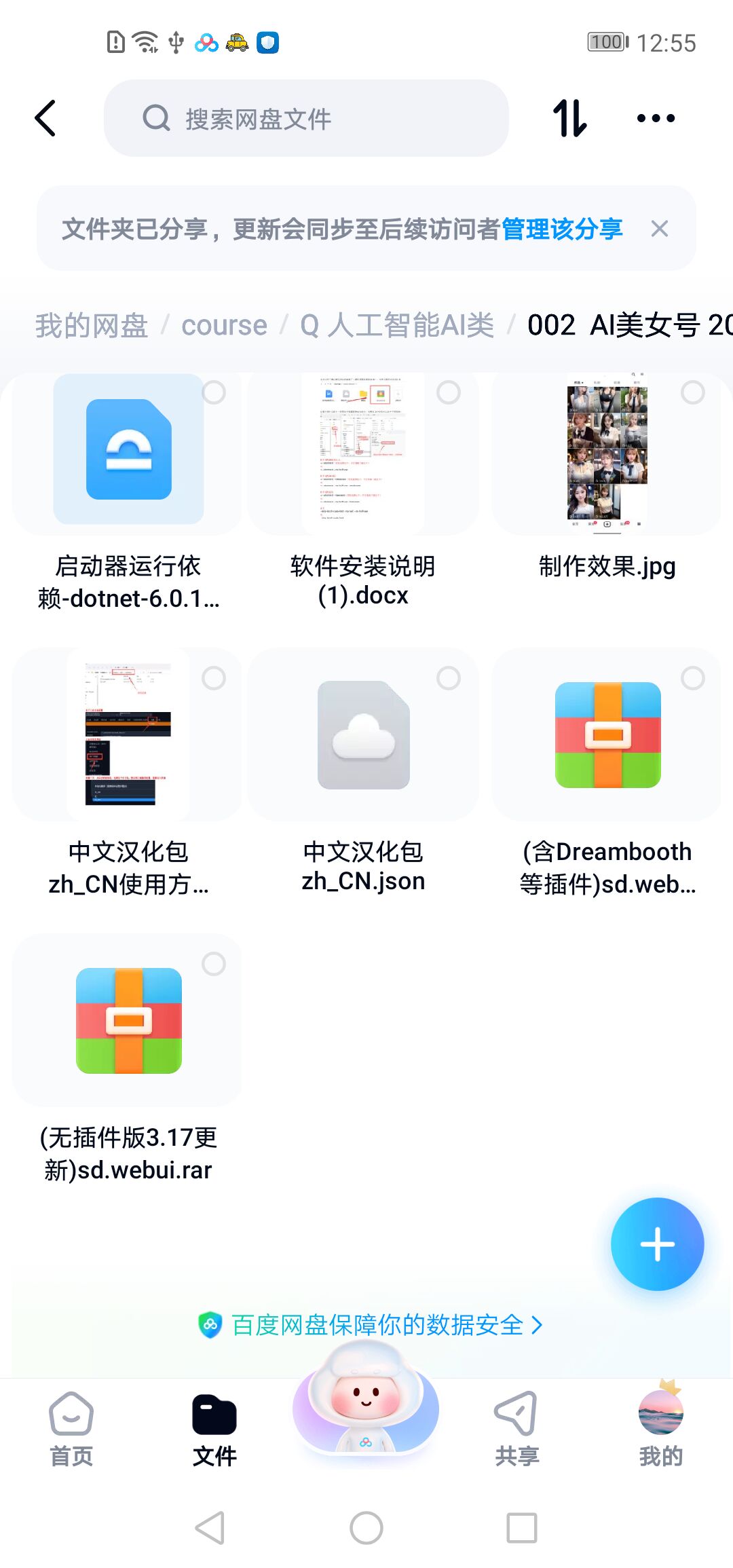Tap the system home button
This screenshot has width=733, height=1568.
click(366, 1528)
